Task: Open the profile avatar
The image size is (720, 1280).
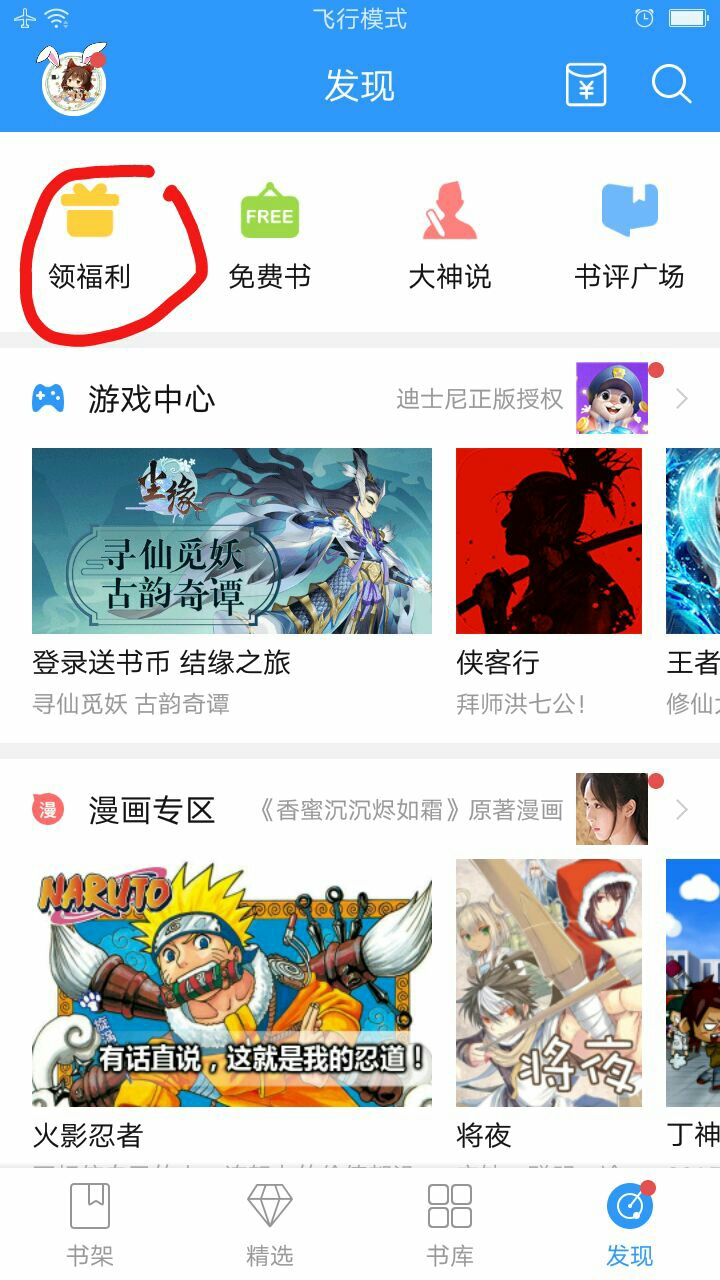Action: pos(73,80)
